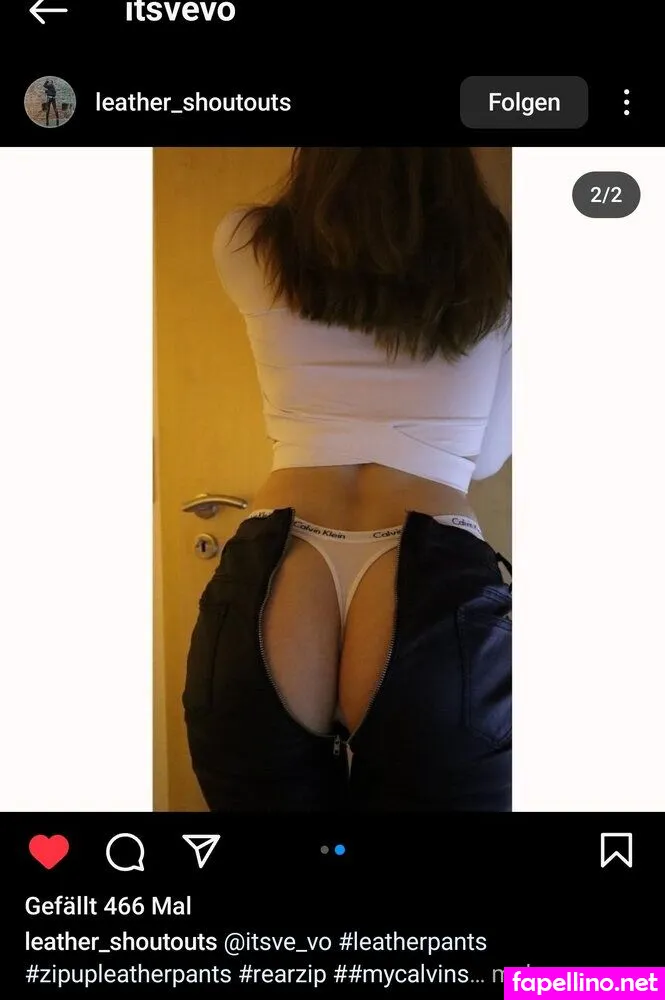665x1000 pixels.
Task: Open the #leatherpants hashtag
Action: [x=413, y=942]
